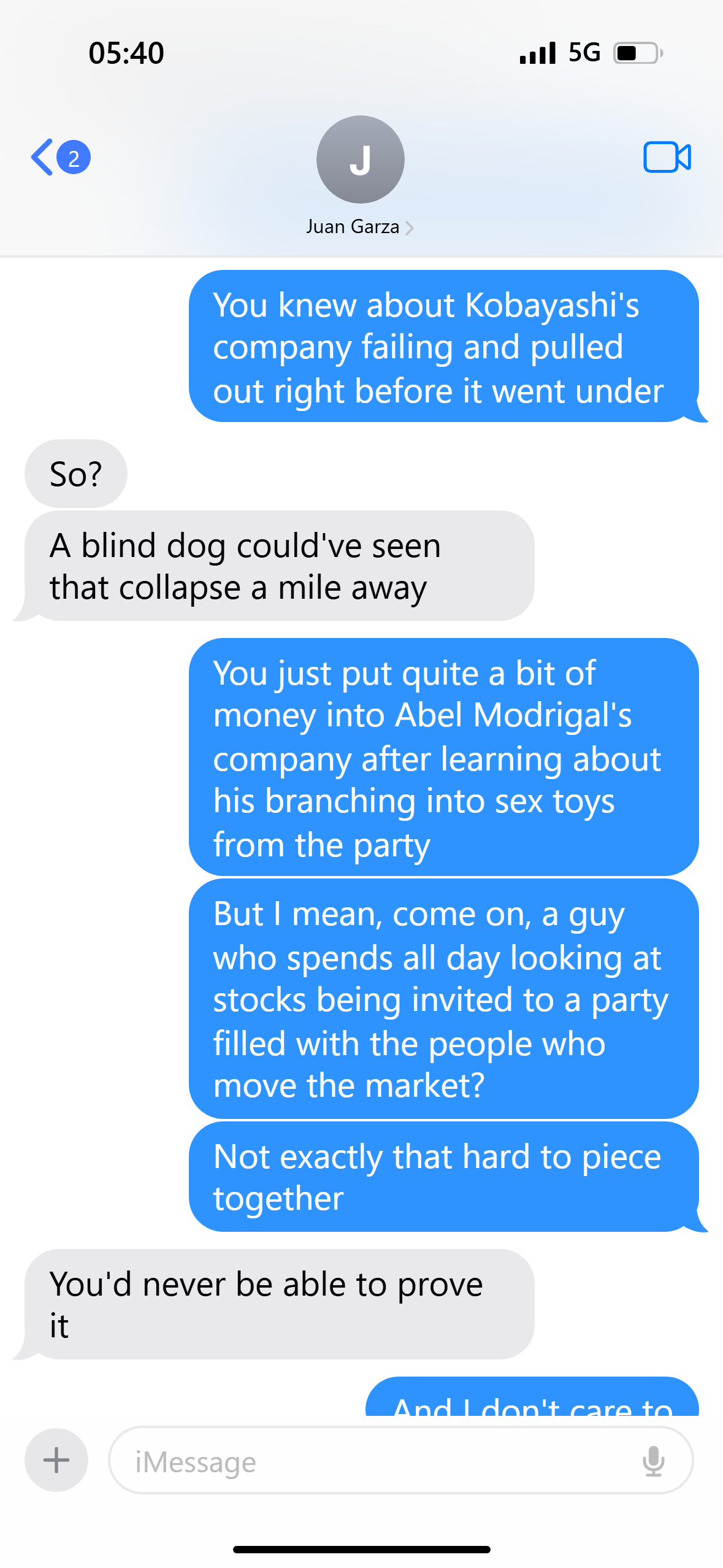This screenshot has height=1568, width=723.
Task: Record an audio message with the microphone
Action: click(654, 1461)
